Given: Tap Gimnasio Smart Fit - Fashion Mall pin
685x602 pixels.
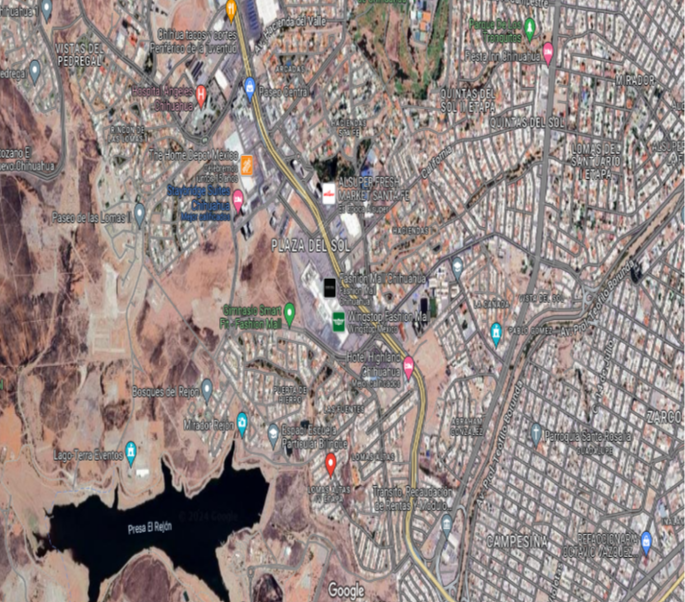Looking at the screenshot, I should (x=289, y=315).
